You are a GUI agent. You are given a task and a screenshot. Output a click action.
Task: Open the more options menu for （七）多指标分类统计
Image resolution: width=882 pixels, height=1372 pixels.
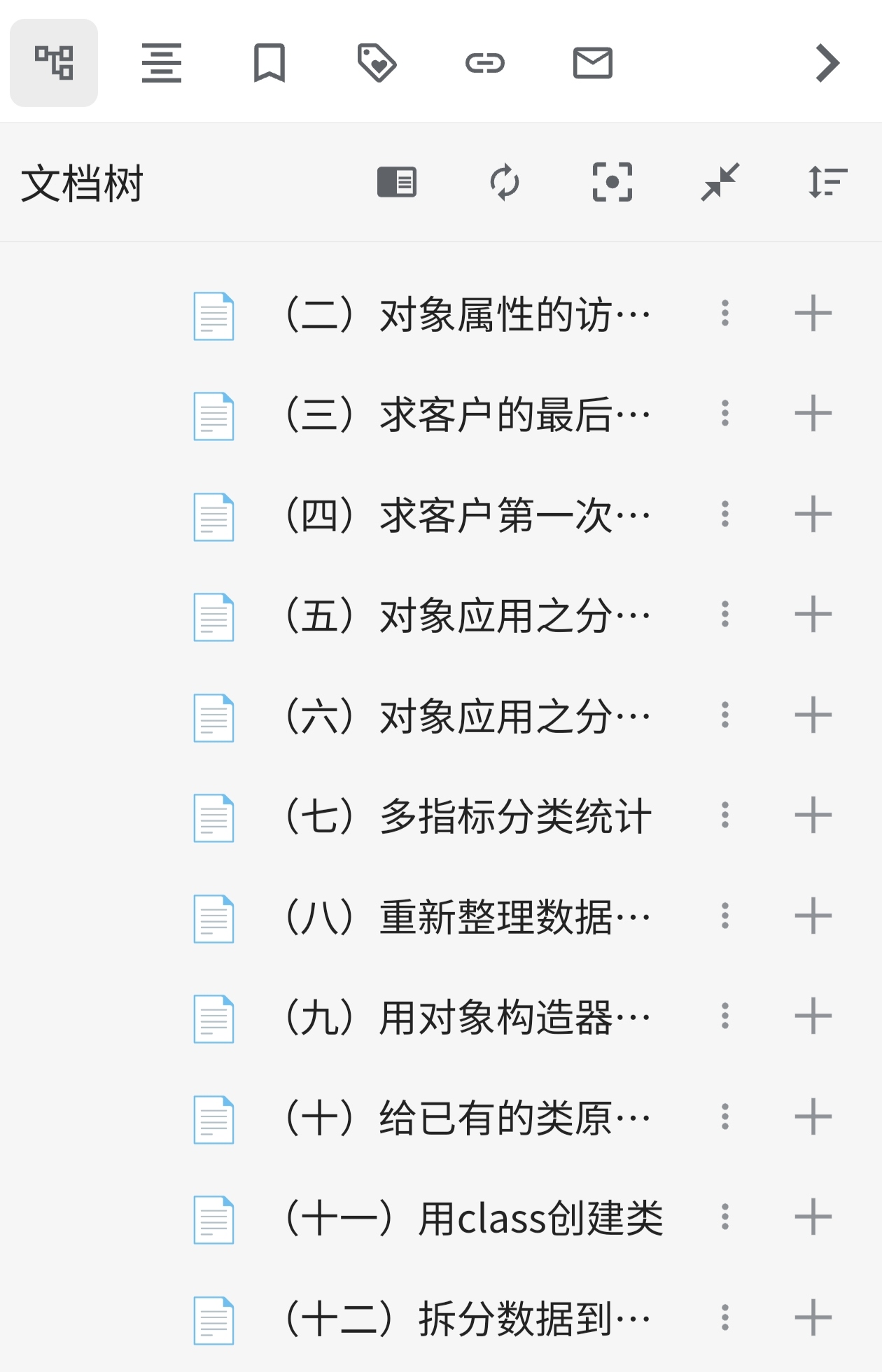tap(724, 817)
